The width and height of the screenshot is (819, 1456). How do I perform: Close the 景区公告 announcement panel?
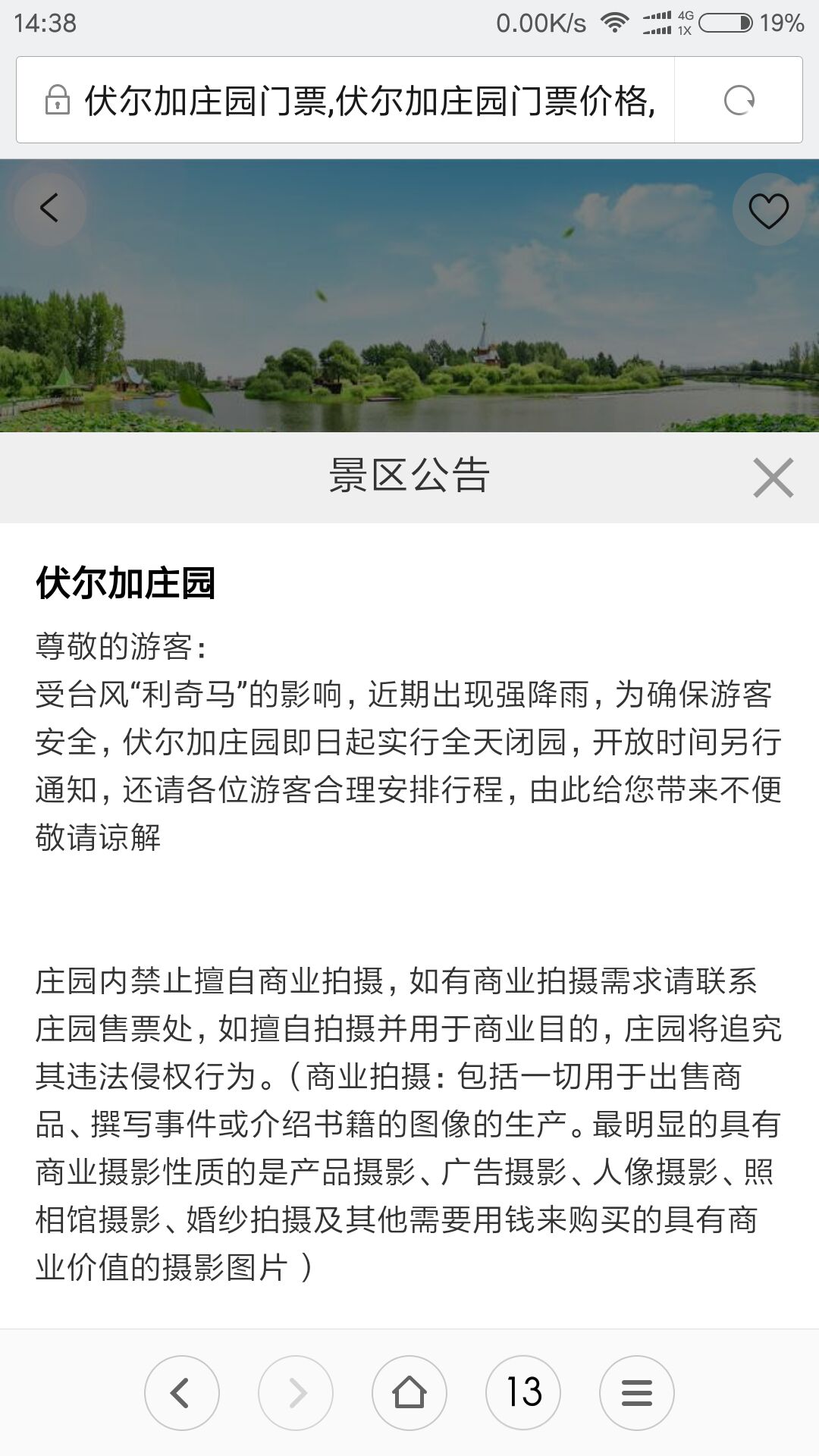773,478
